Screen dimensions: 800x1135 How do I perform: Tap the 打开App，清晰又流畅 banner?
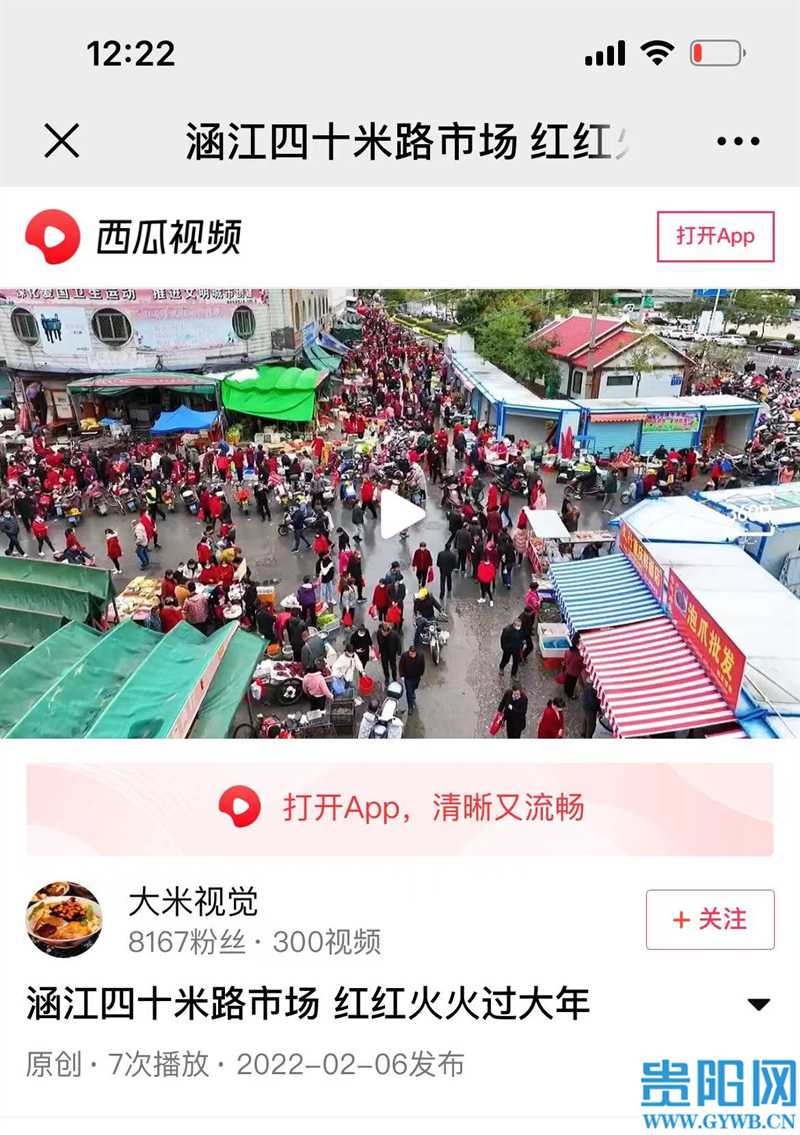pos(400,808)
